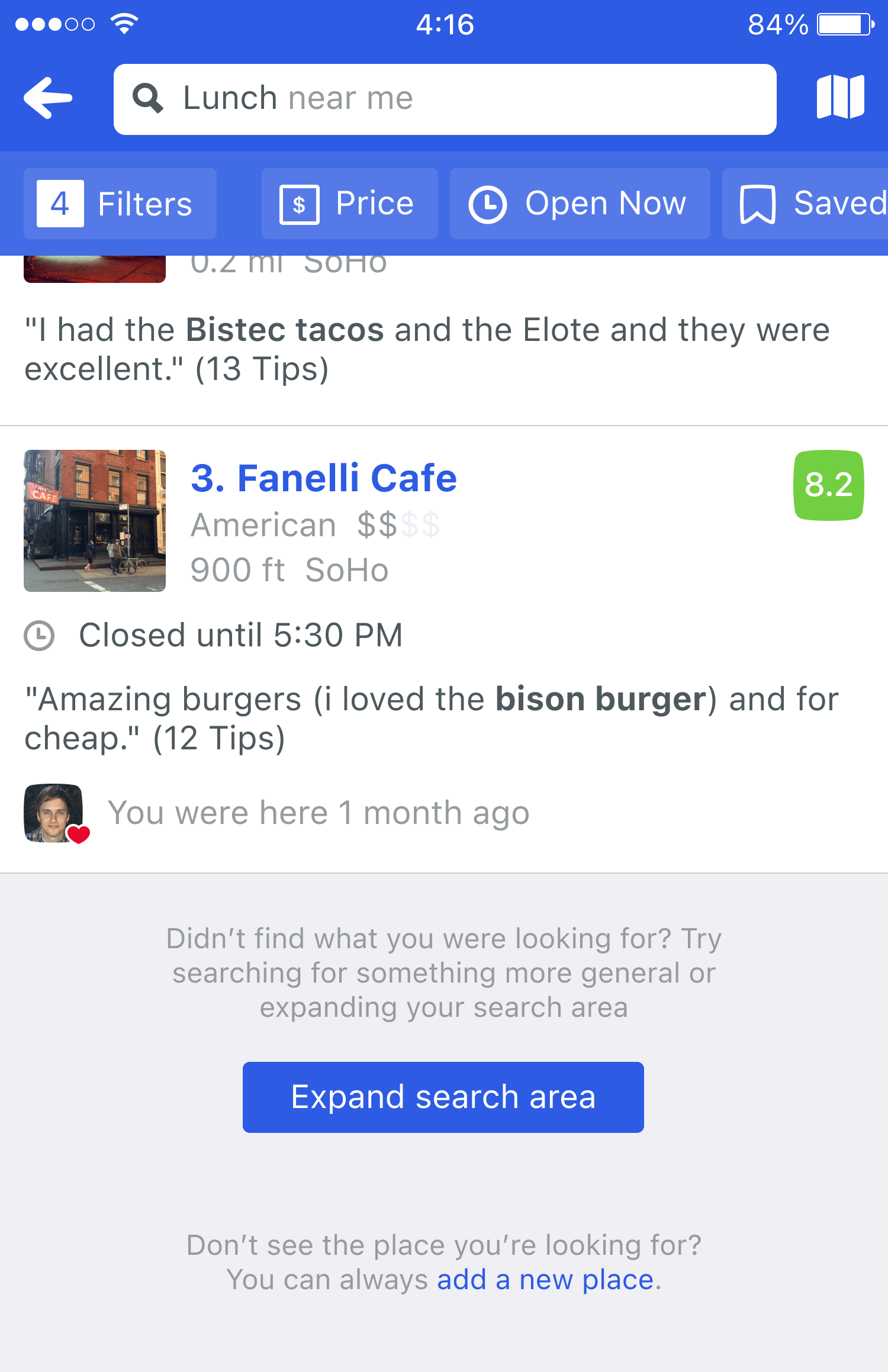
Task: Open the Filters panel
Action: click(120, 204)
